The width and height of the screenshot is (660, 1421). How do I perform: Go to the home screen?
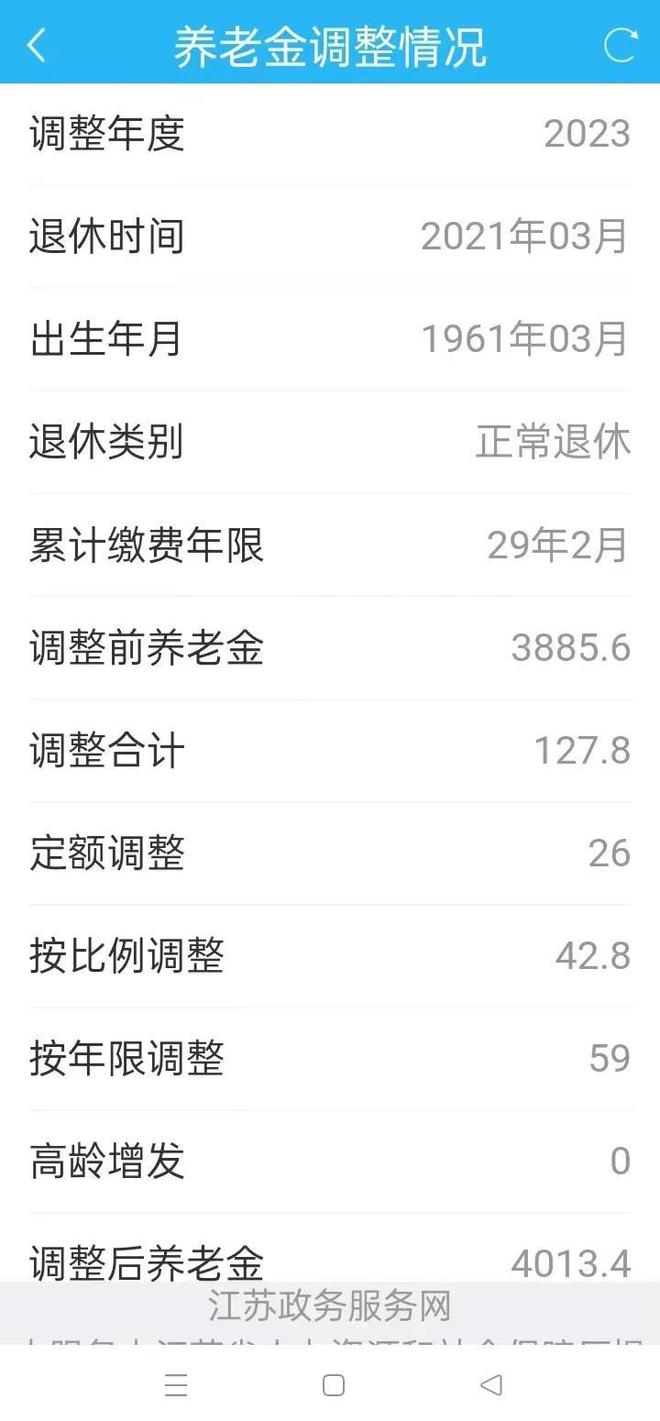pyautogui.click(x=334, y=1385)
